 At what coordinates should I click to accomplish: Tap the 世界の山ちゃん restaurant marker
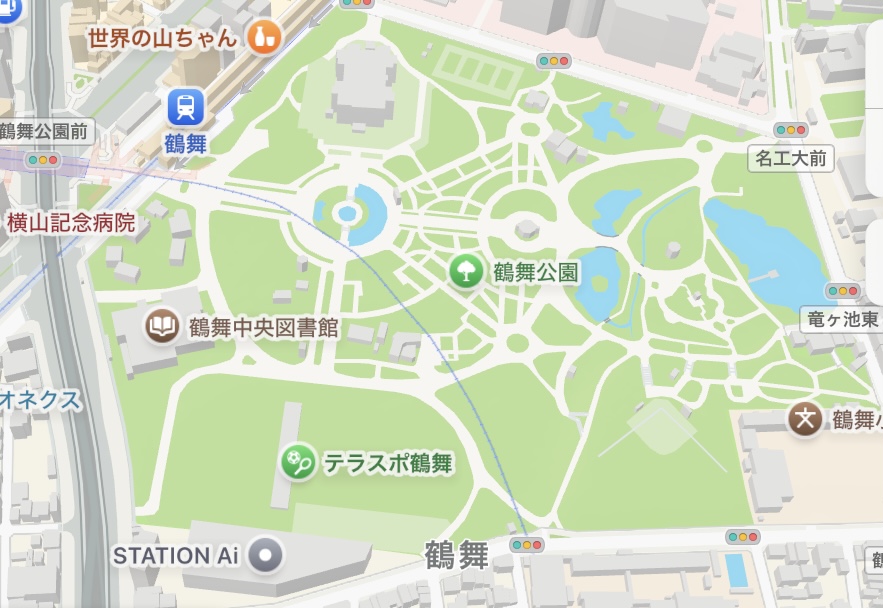(266, 37)
